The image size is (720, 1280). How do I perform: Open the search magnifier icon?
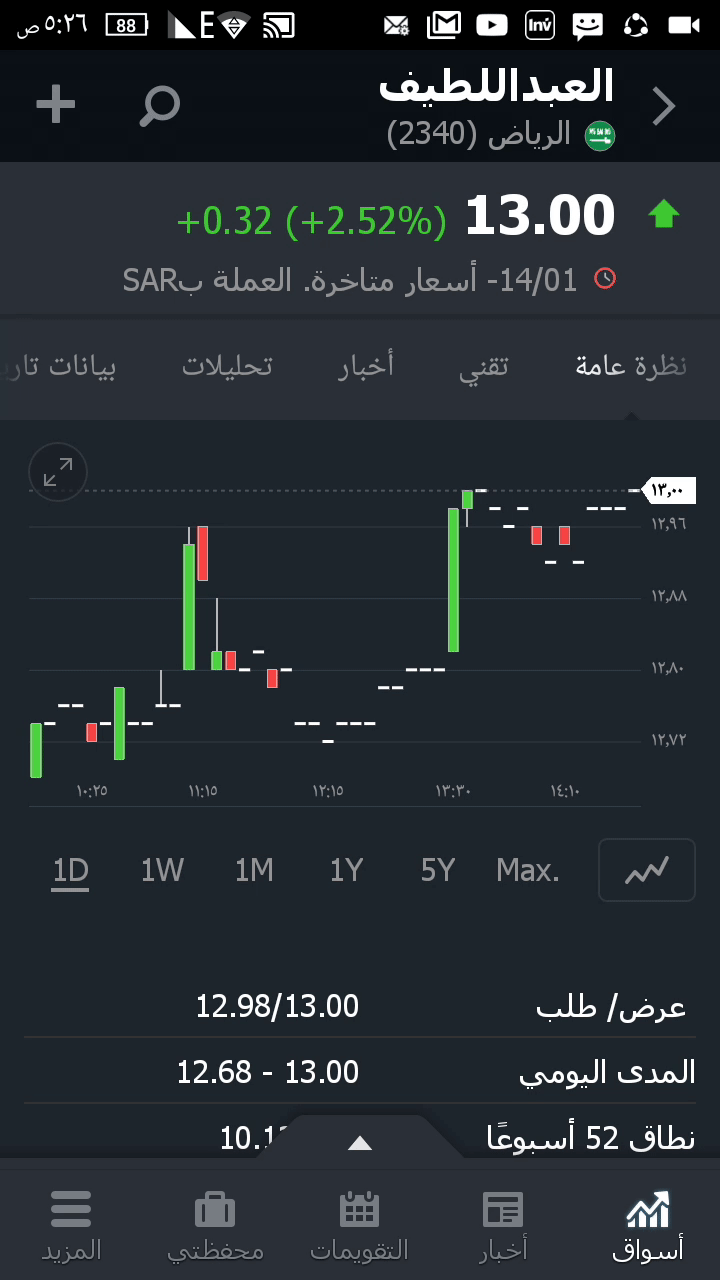pyautogui.click(x=159, y=105)
